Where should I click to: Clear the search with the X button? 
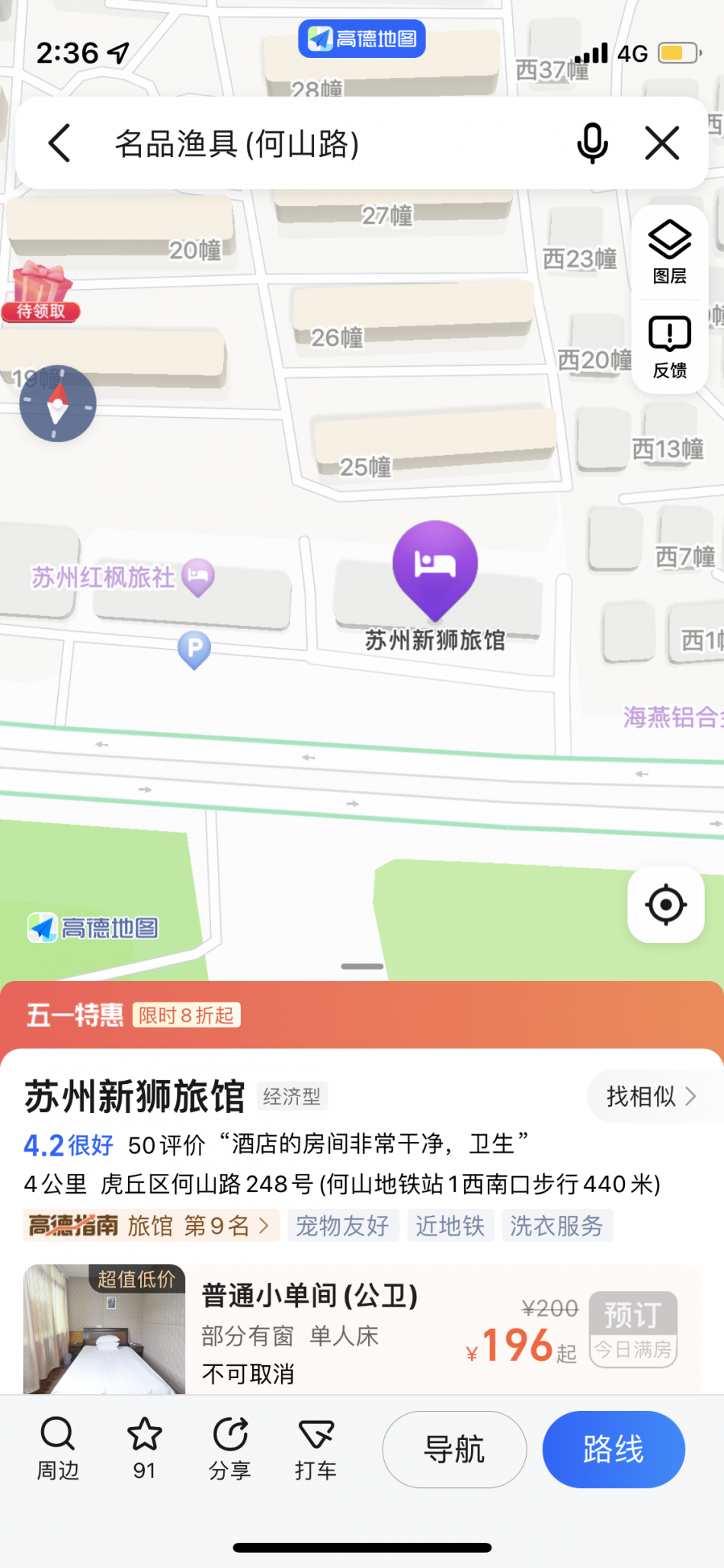tap(662, 143)
